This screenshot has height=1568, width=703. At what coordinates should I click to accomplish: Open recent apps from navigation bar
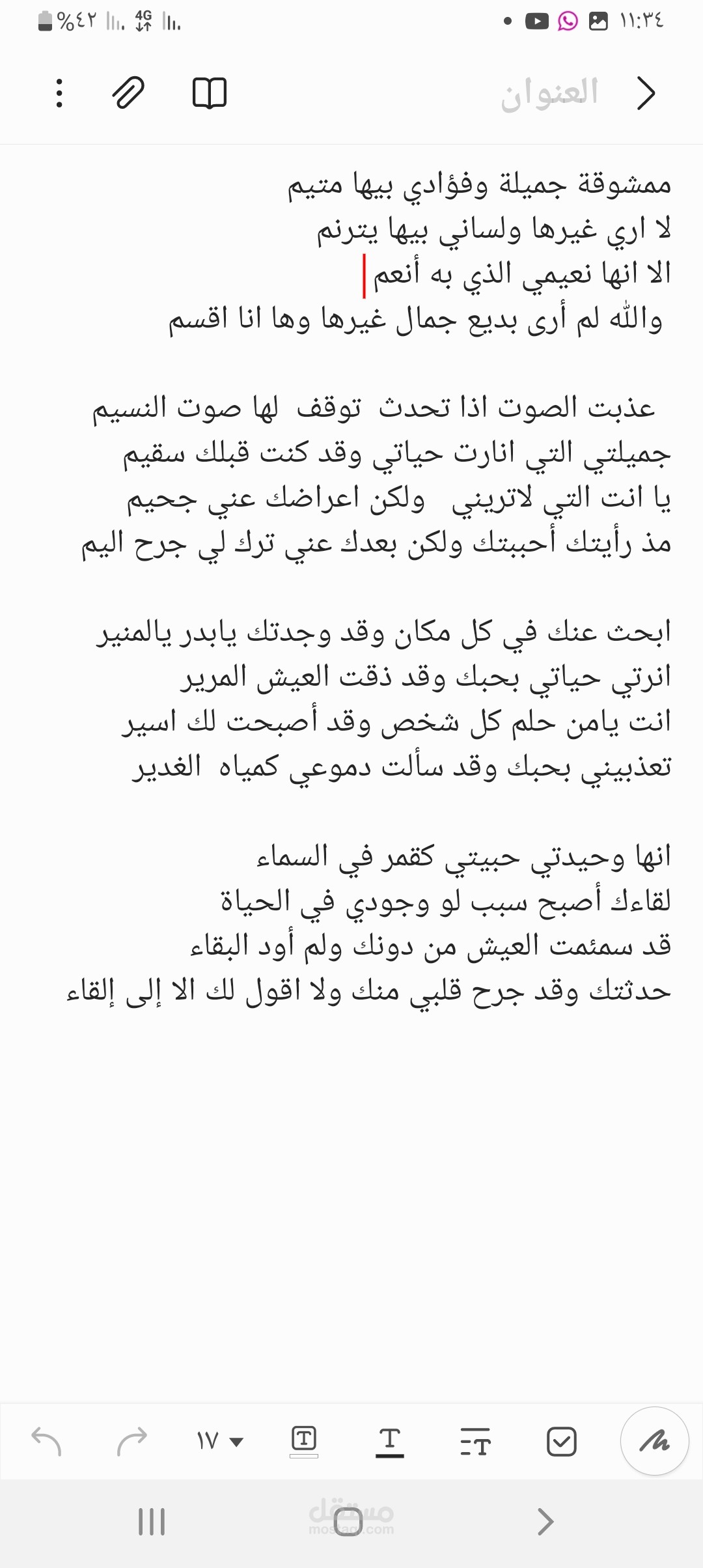pos(152,1522)
